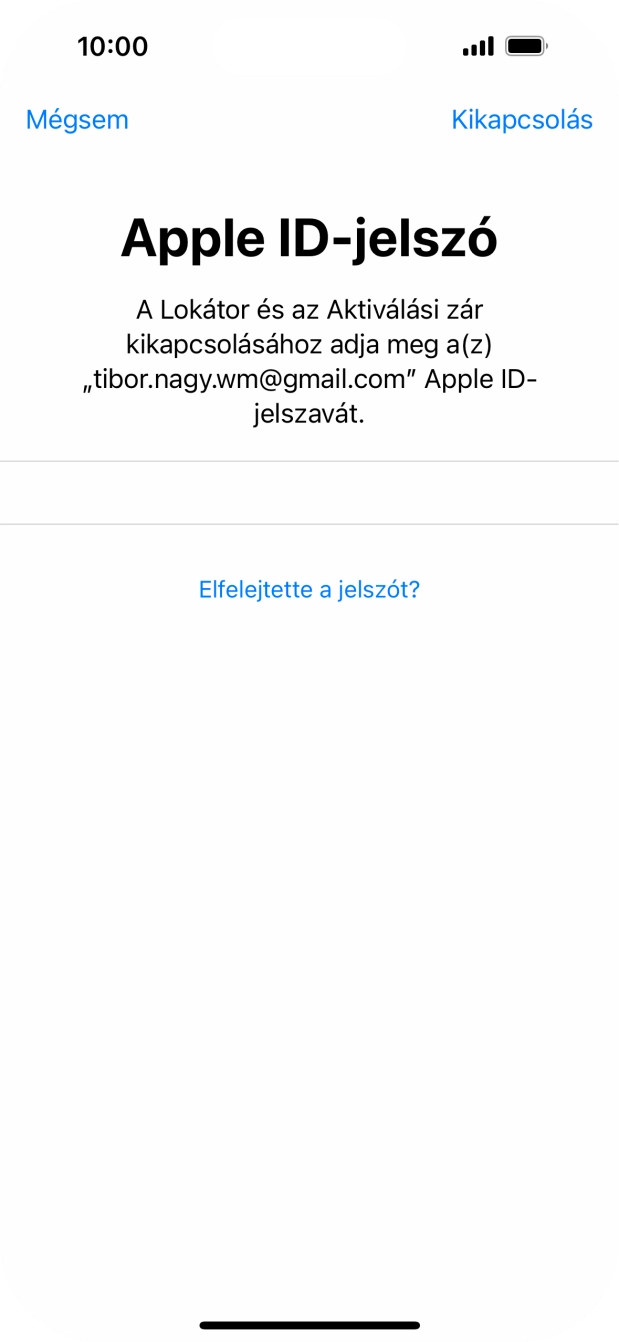Screen dimensions: 619x1342
Task: Tap Mégsem to cancel
Action: pos(77,120)
